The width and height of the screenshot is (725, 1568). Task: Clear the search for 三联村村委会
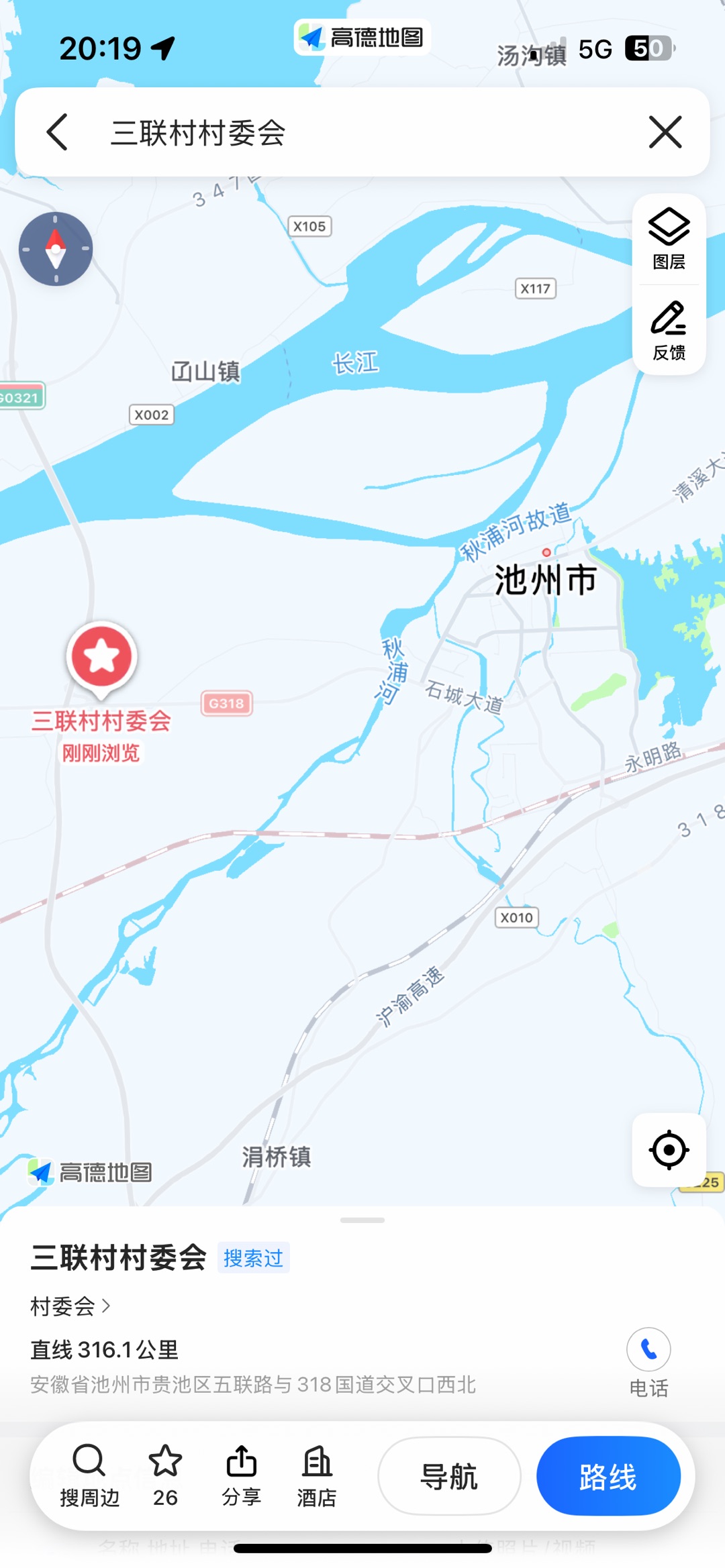(x=665, y=132)
